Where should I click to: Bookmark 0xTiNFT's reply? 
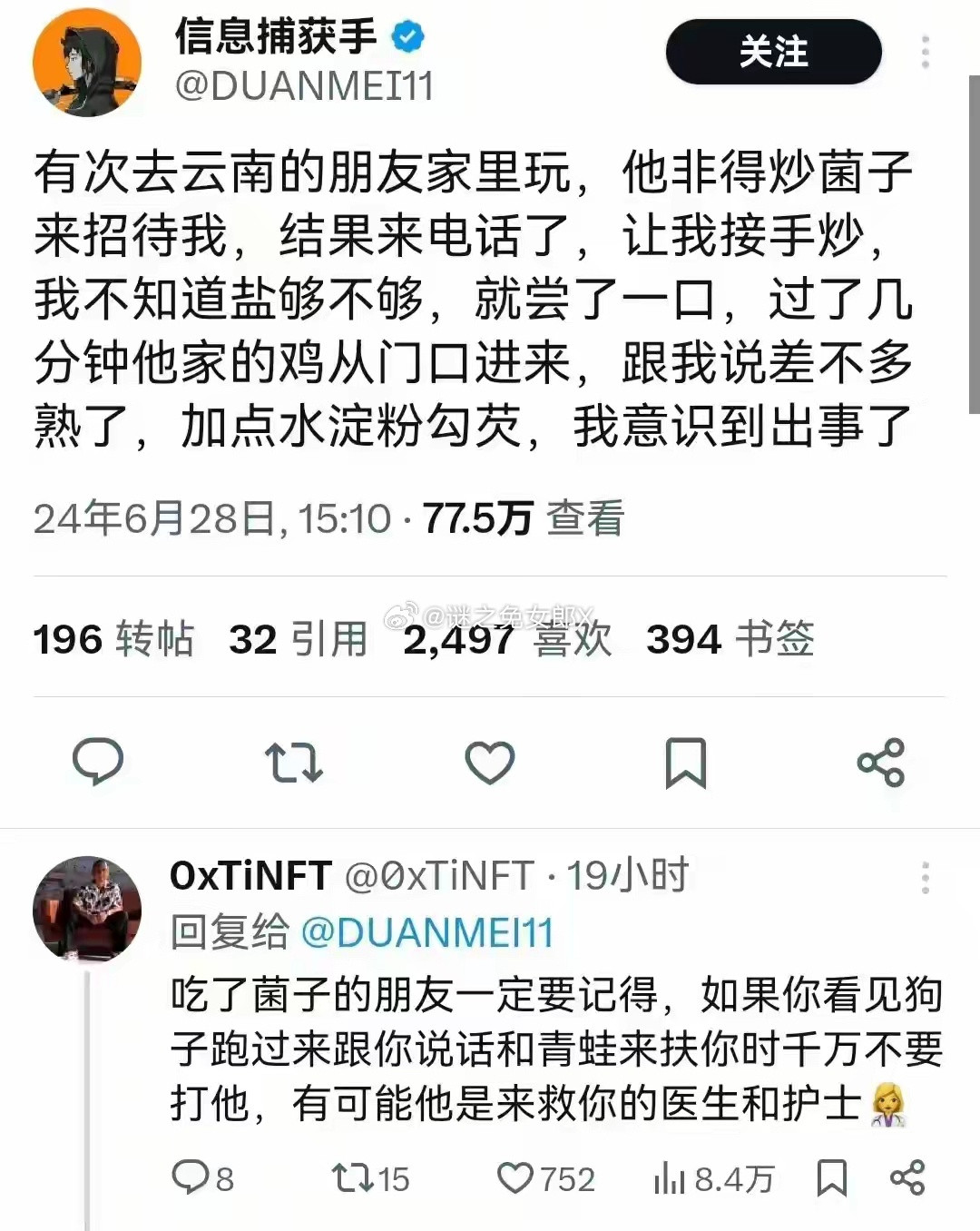(831, 1178)
